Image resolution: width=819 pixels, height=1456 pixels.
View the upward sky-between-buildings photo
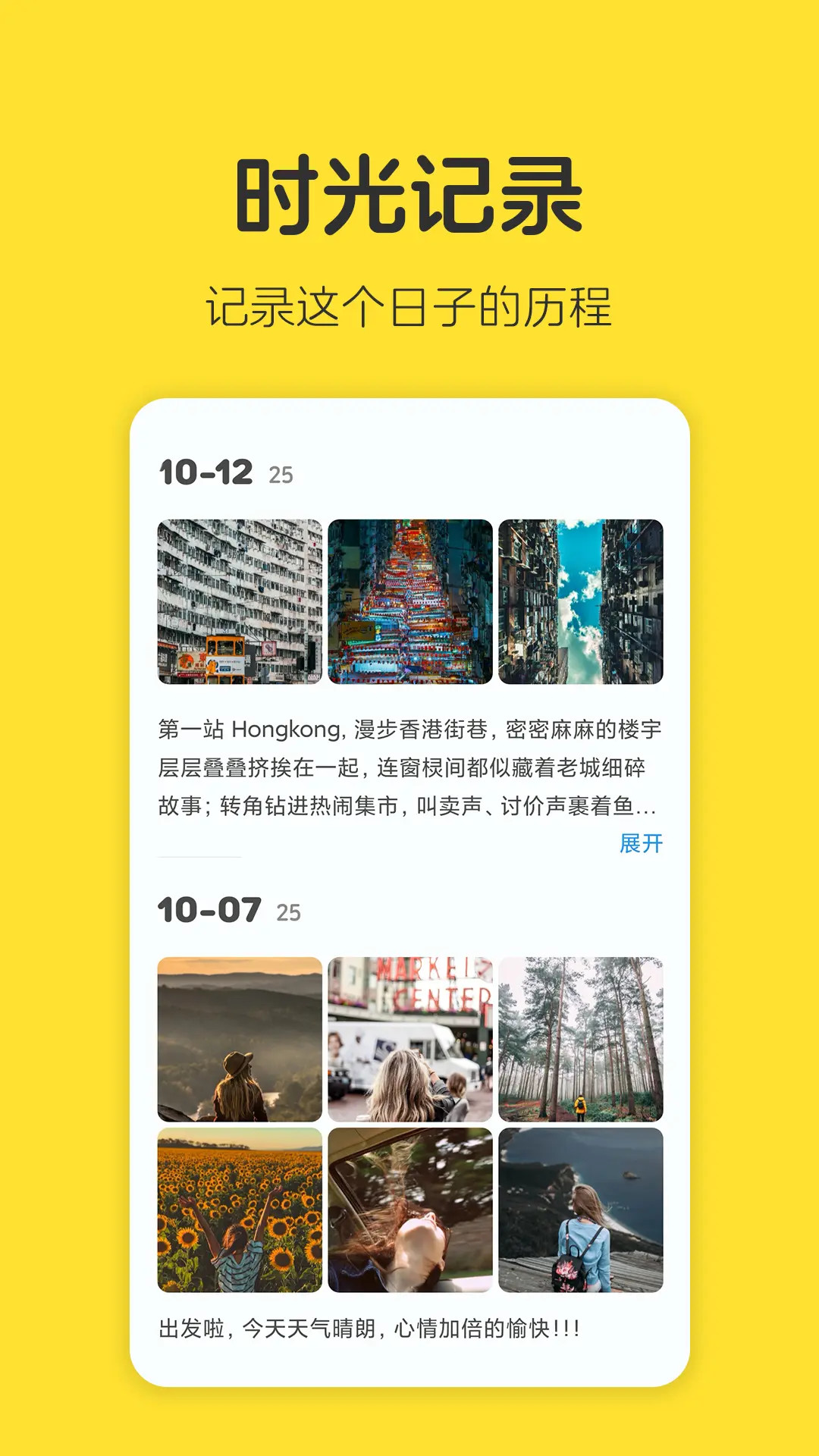[580, 603]
